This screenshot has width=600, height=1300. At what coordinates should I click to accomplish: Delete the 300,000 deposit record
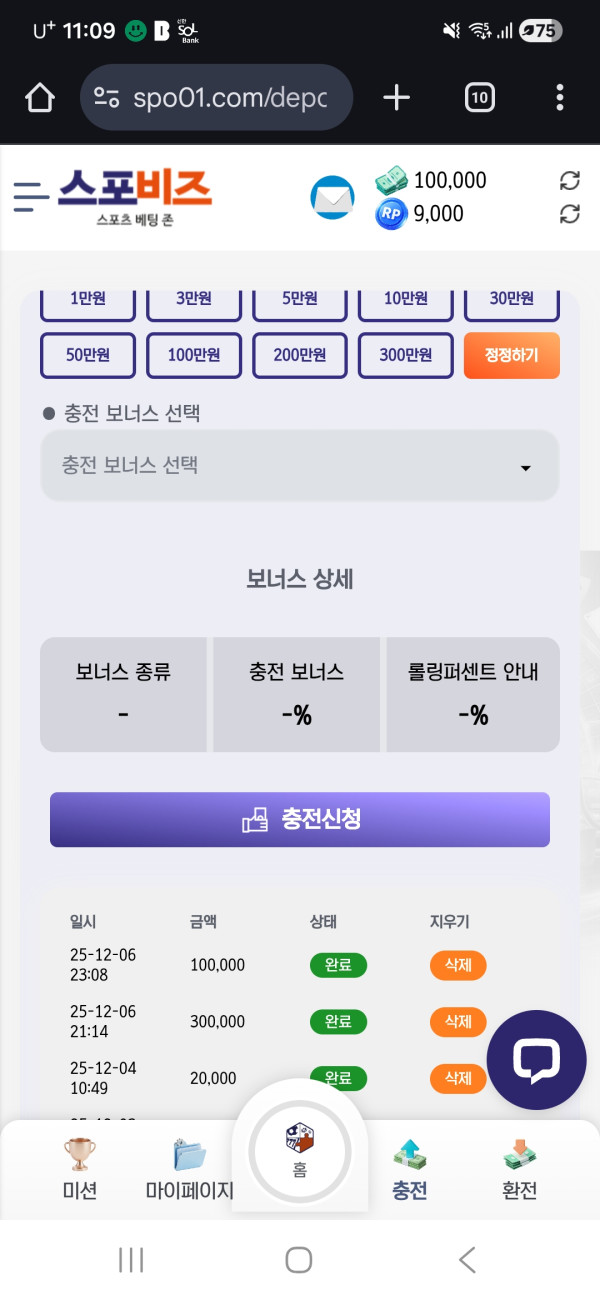458,1022
